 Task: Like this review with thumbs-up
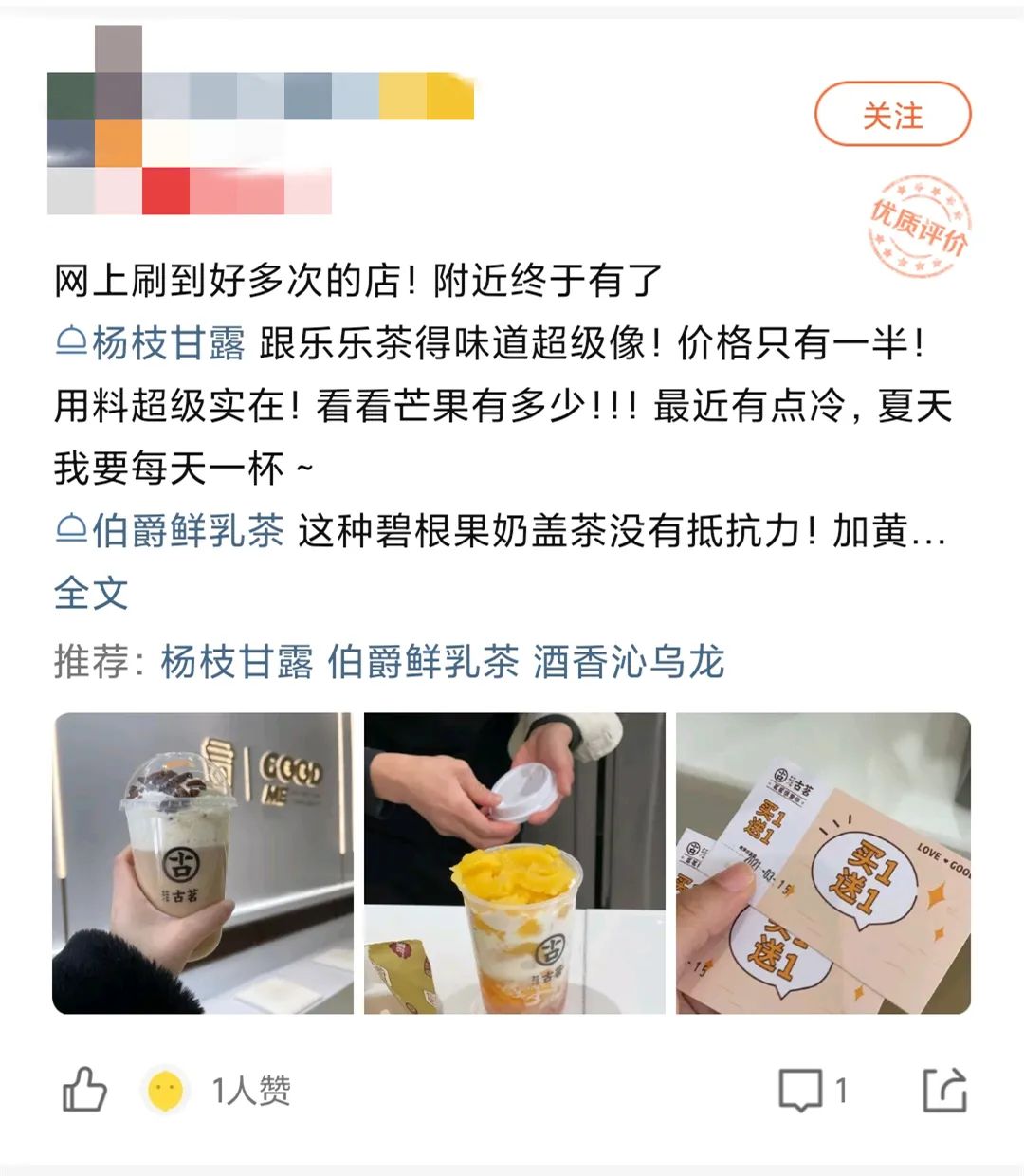coord(84,1090)
